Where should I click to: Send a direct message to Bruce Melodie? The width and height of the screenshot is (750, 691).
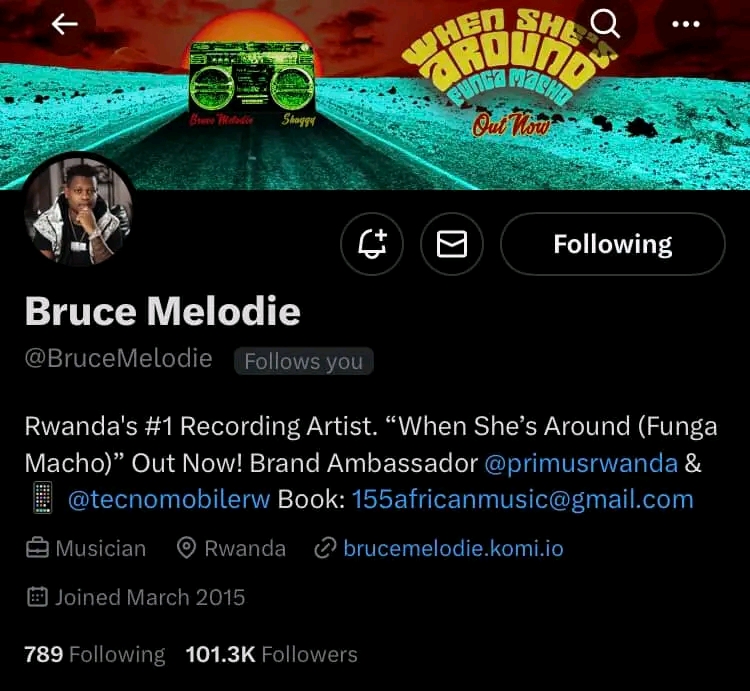[x=453, y=244]
